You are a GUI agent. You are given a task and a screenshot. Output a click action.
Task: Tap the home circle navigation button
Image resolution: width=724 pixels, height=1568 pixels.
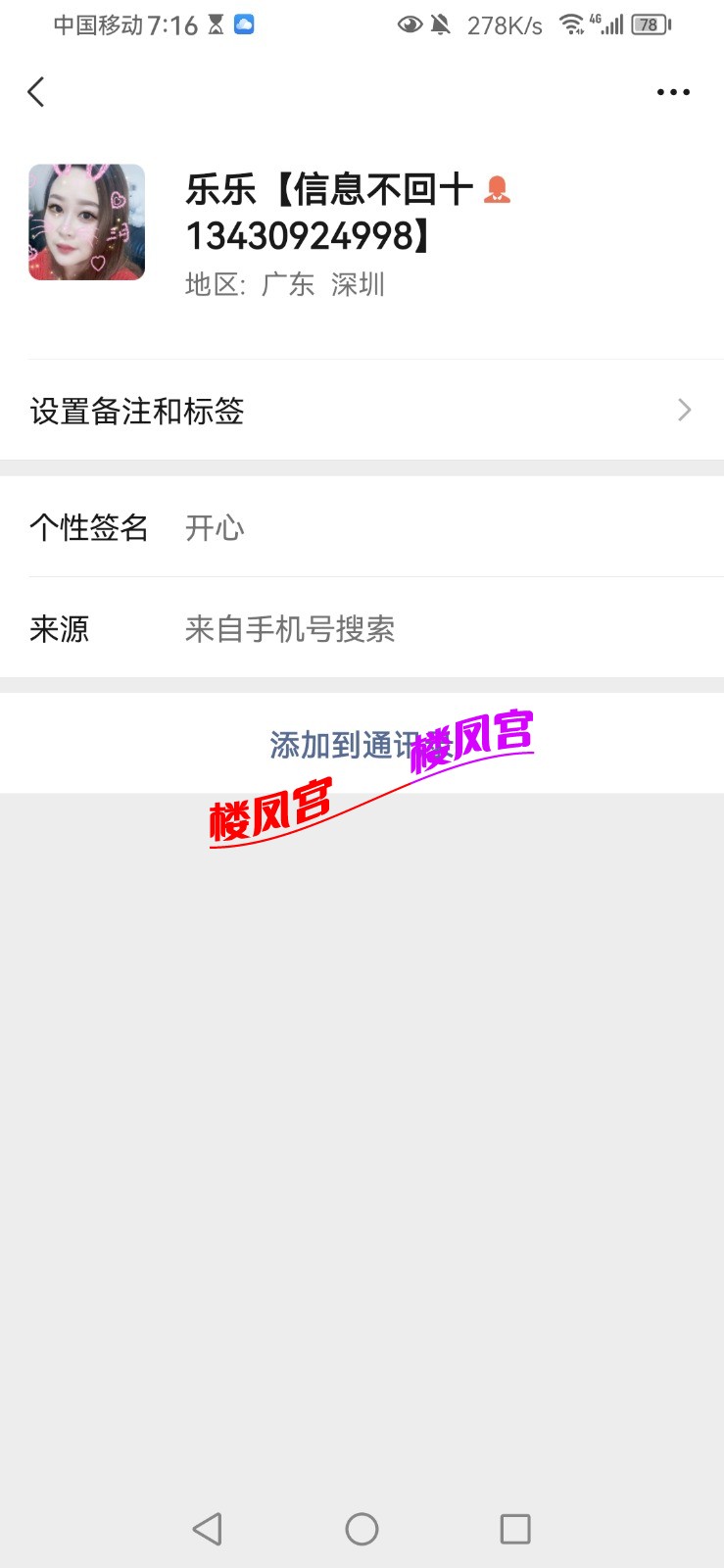coord(362,1528)
